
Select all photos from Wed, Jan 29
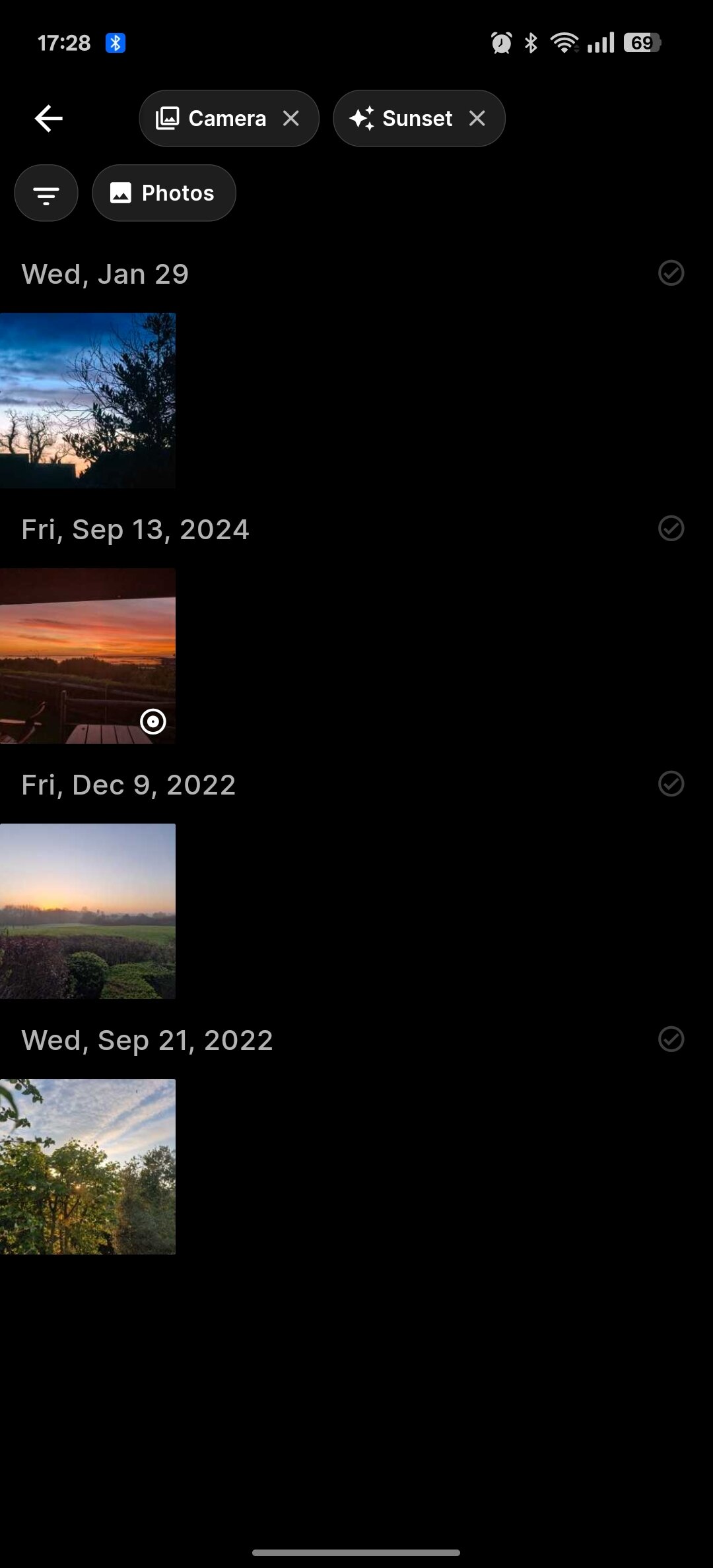671,273
